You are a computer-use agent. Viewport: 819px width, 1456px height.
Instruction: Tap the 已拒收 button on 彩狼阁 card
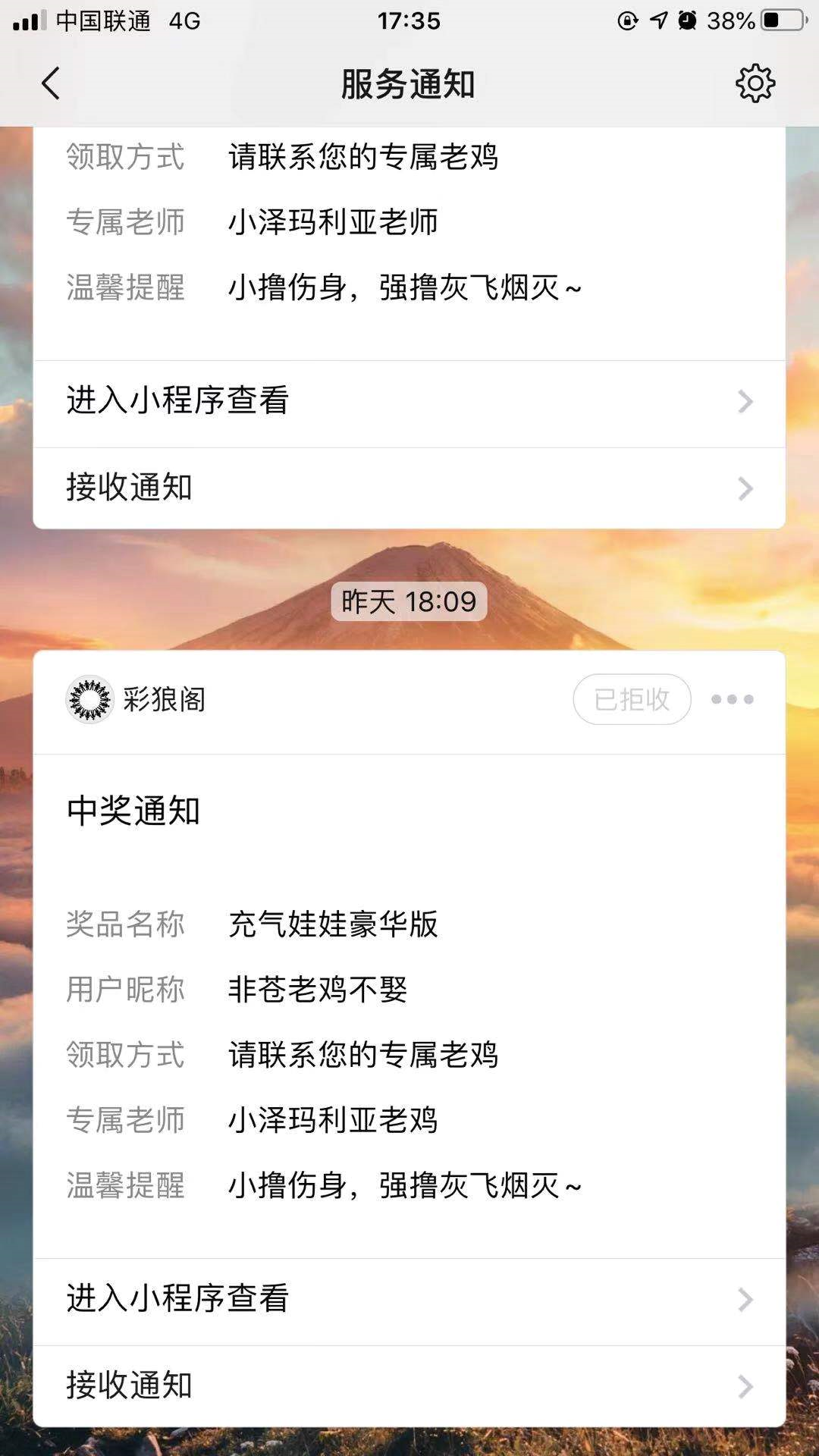point(632,699)
